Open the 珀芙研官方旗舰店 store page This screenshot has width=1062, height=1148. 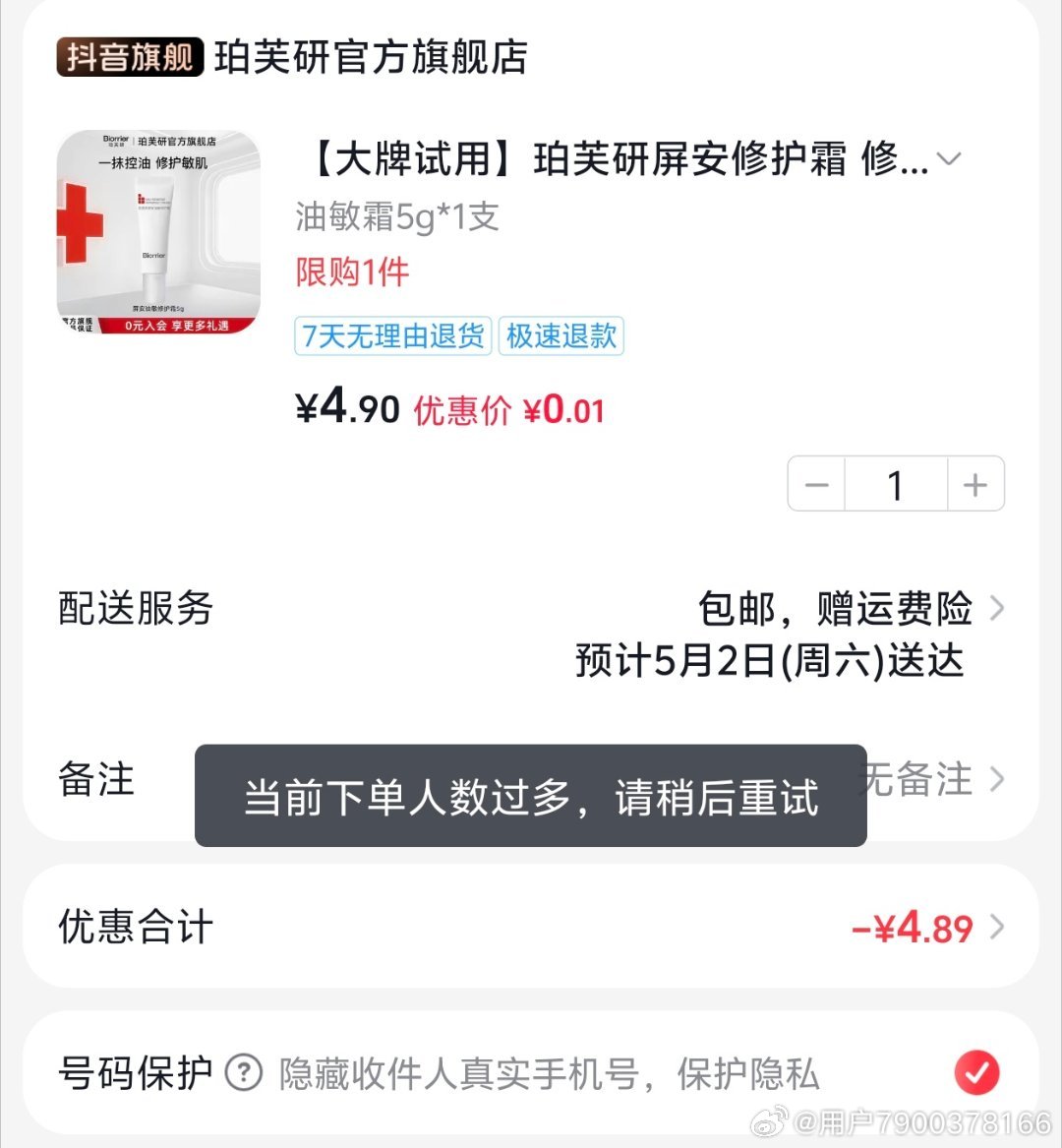[x=371, y=57]
